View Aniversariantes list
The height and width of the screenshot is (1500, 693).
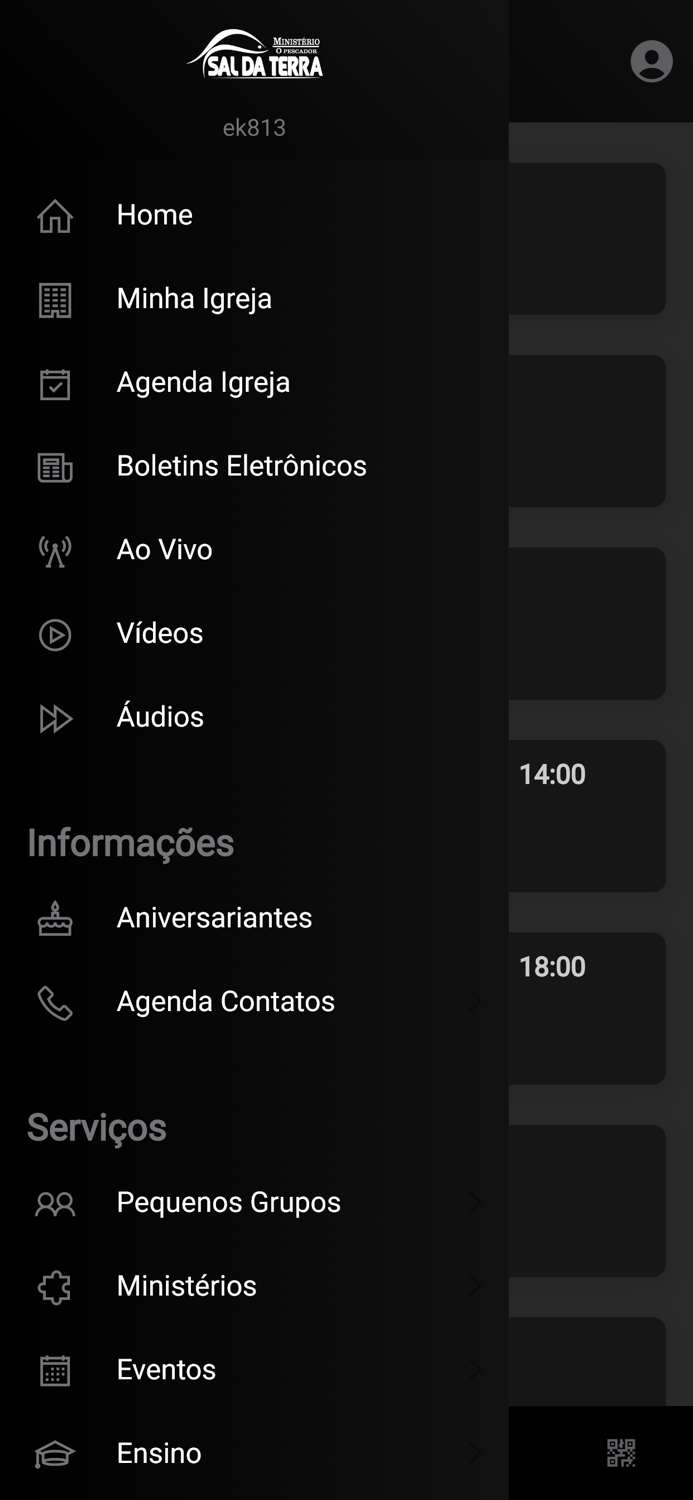point(214,918)
